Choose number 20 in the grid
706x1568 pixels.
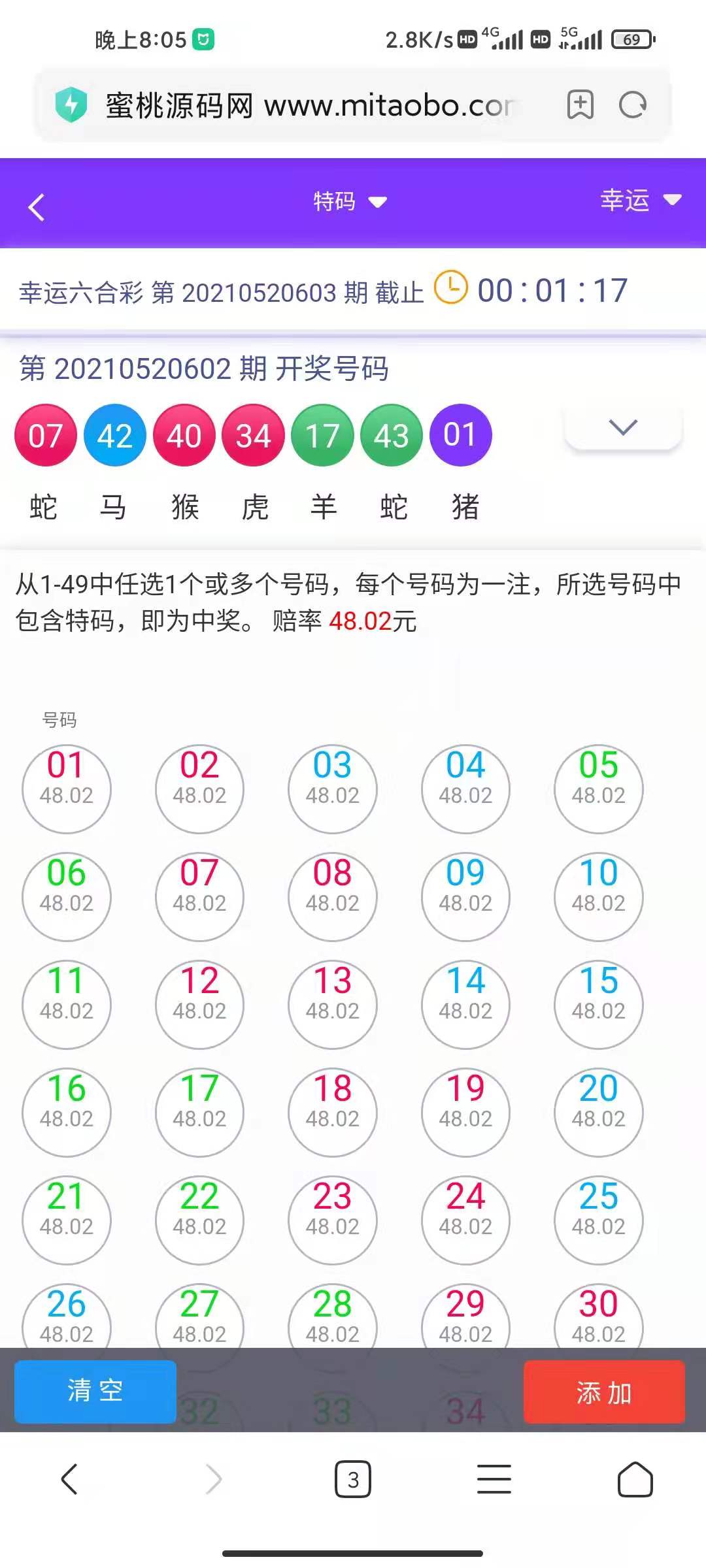coord(598,1112)
